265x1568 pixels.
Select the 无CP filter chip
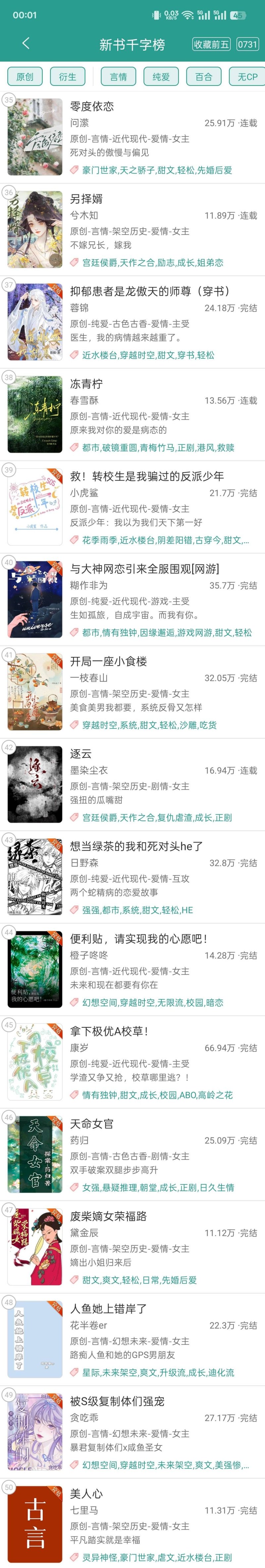click(x=247, y=77)
